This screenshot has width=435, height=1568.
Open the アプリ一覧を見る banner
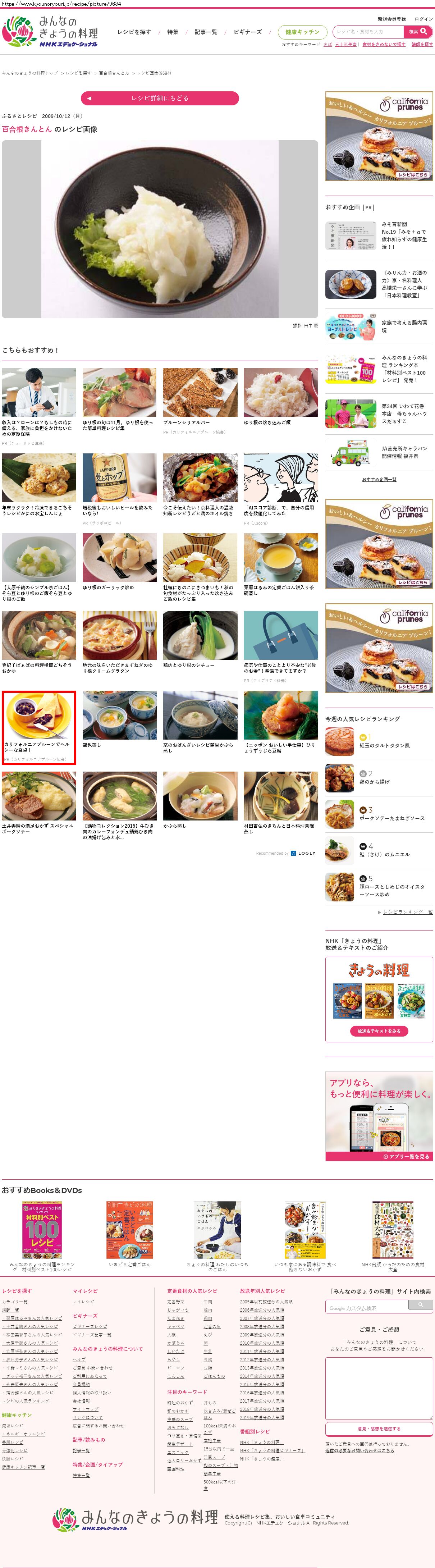coord(406,1157)
